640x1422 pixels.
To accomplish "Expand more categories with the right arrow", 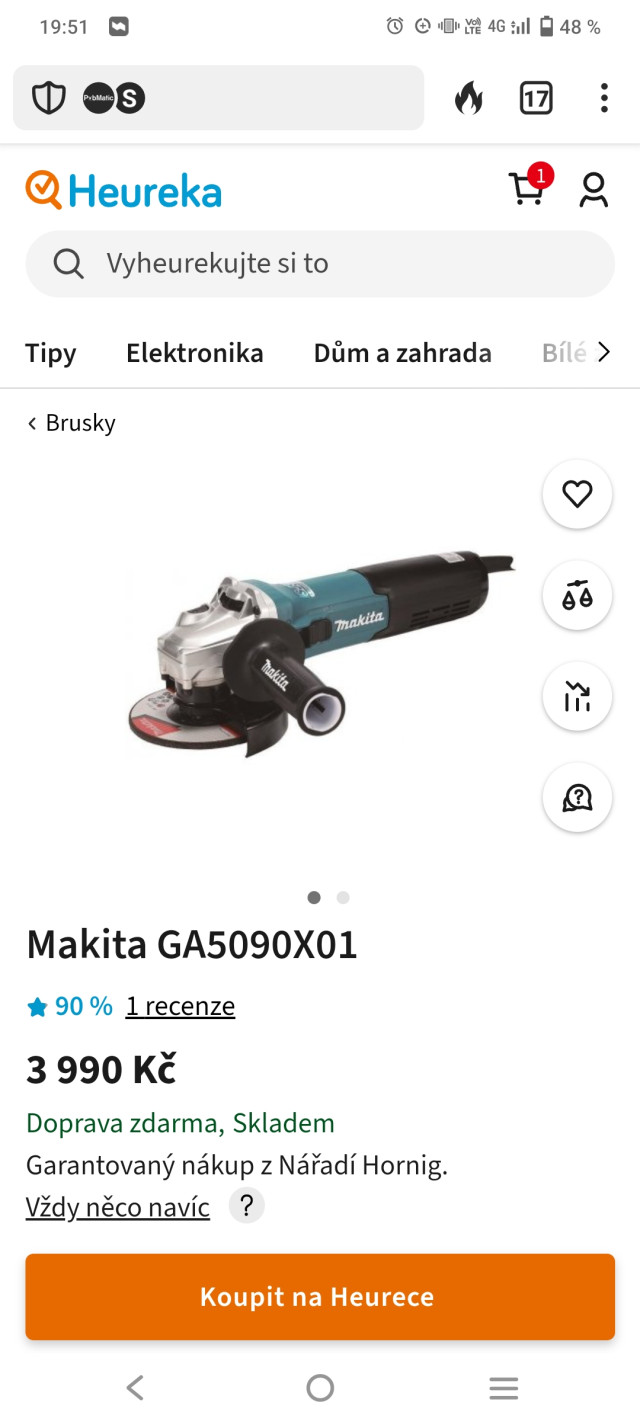I will (603, 352).
